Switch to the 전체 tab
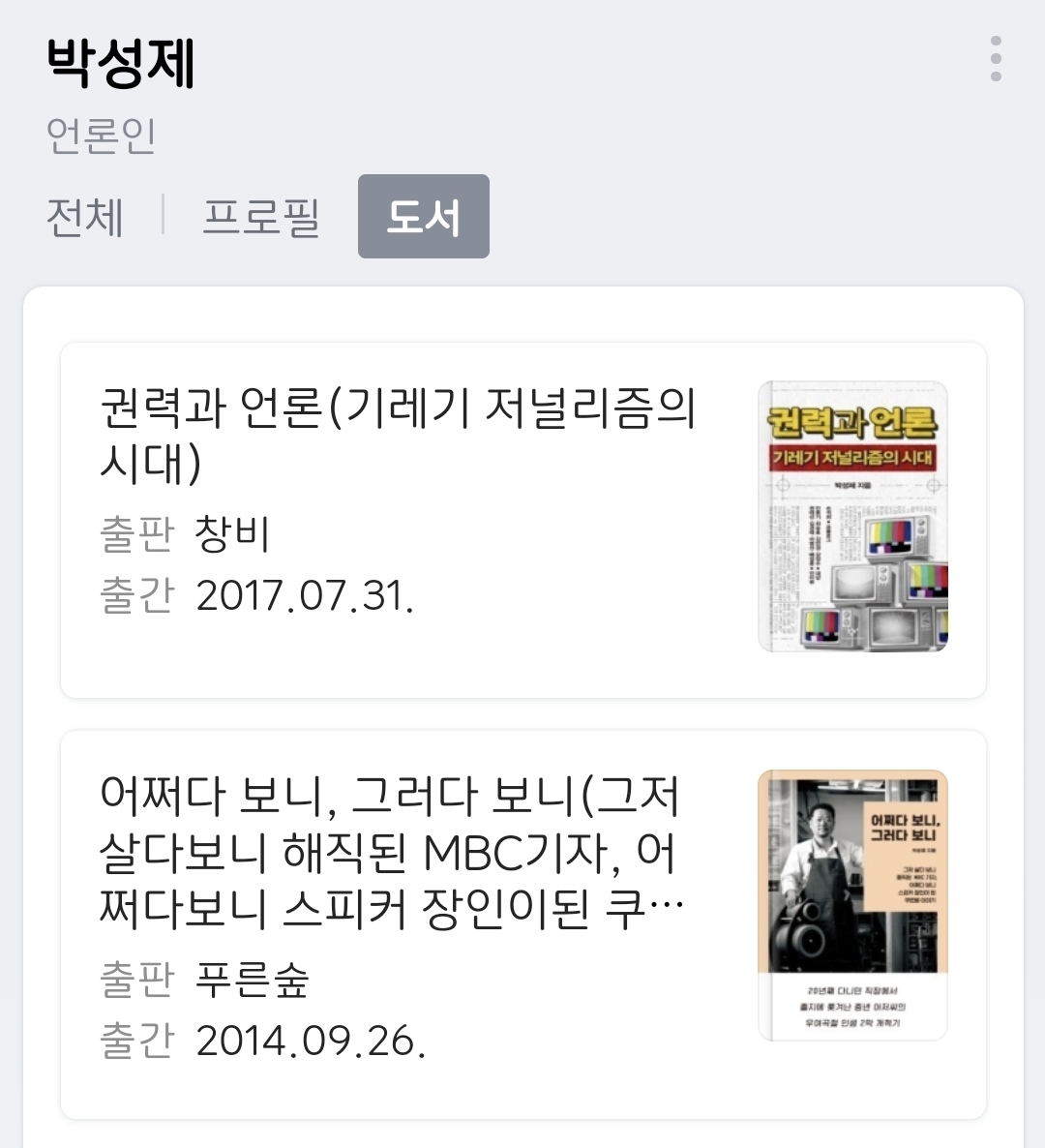The height and width of the screenshot is (1148, 1045). tap(85, 217)
